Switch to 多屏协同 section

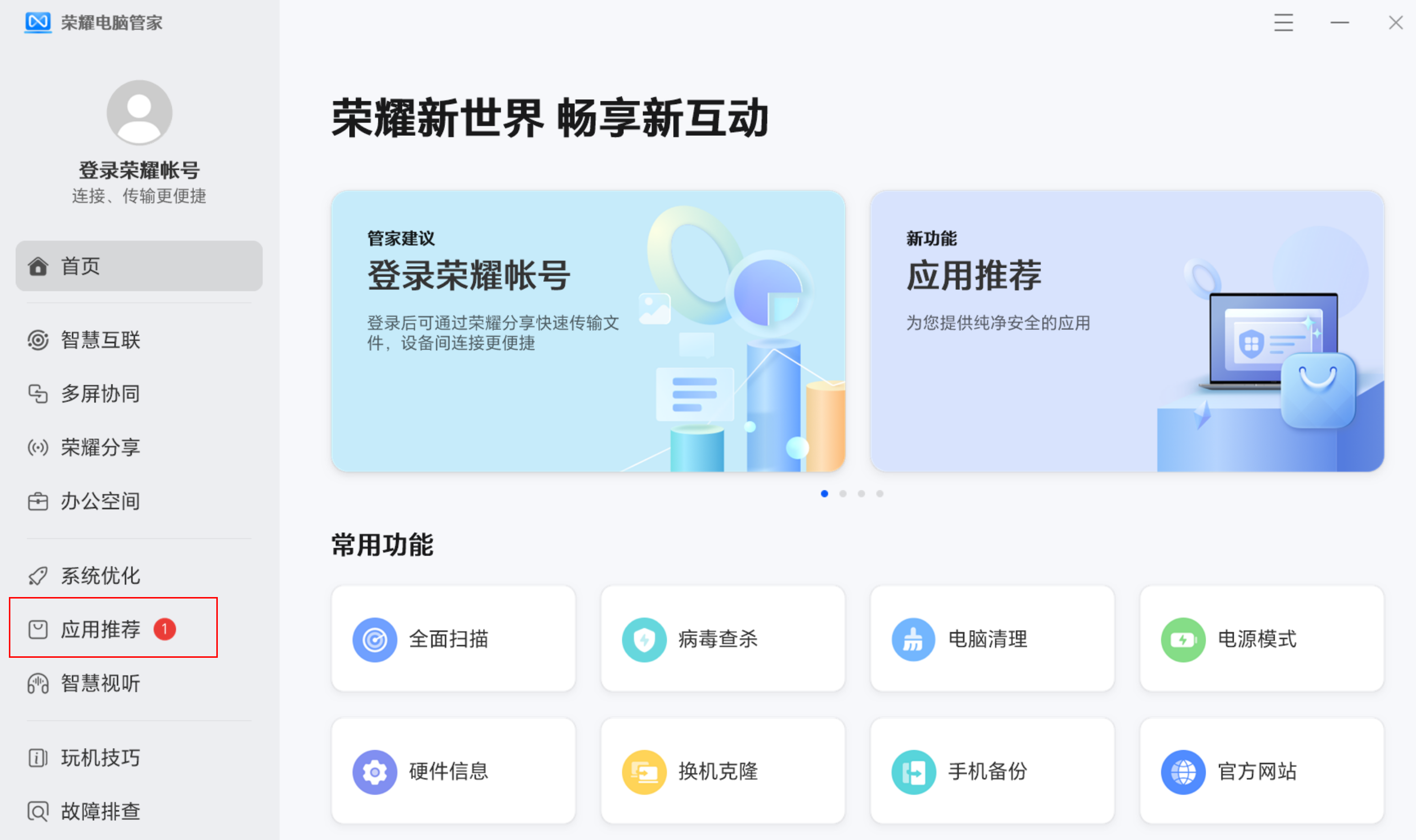100,394
